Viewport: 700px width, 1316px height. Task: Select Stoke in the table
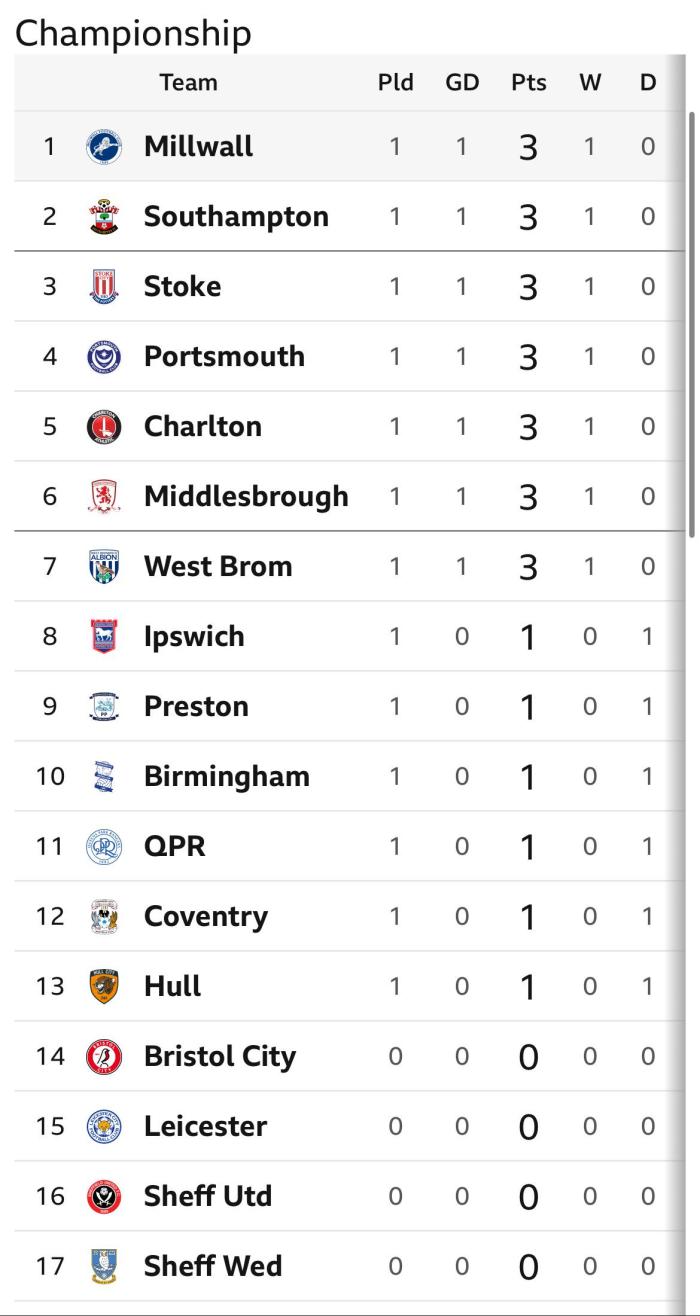click(x=182, y=286)
